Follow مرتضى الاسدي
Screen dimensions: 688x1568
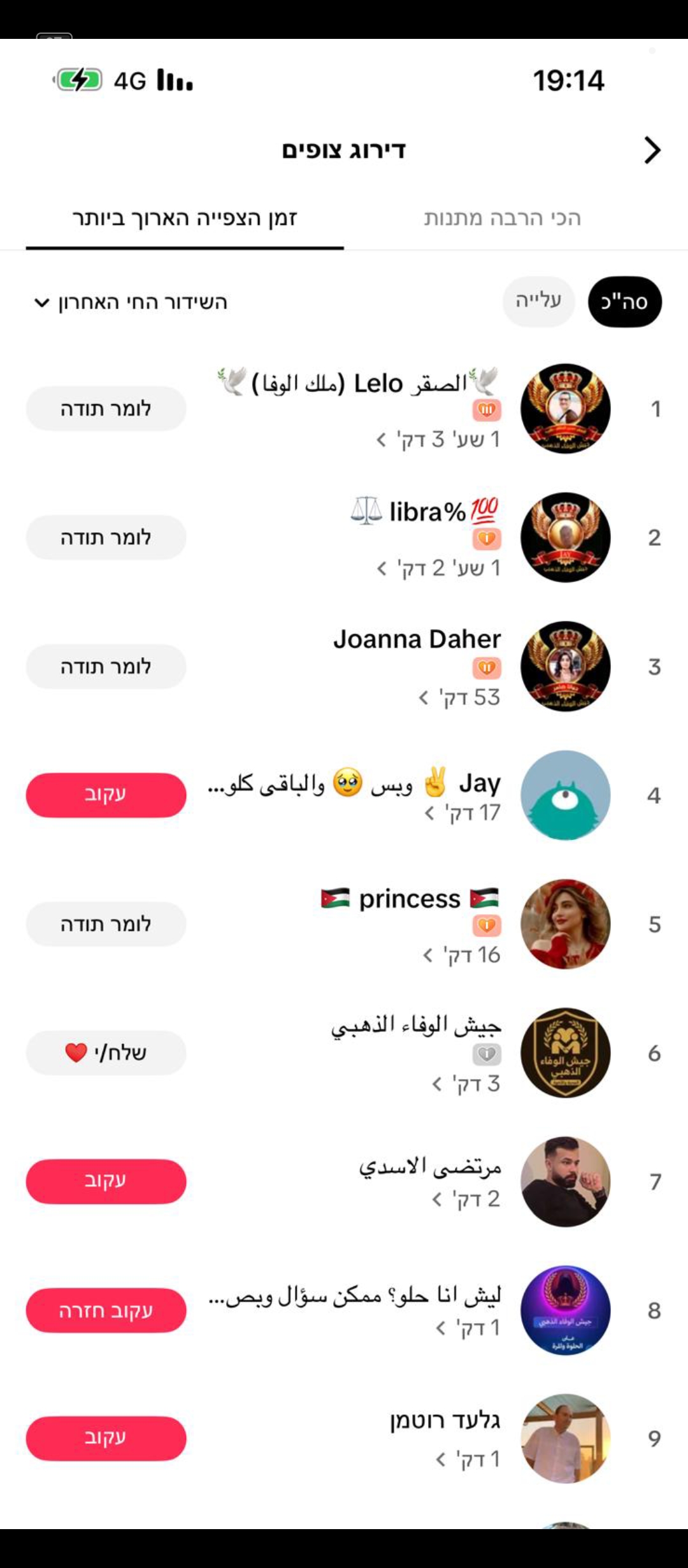pyautogui.click(x=106, y=1181)
